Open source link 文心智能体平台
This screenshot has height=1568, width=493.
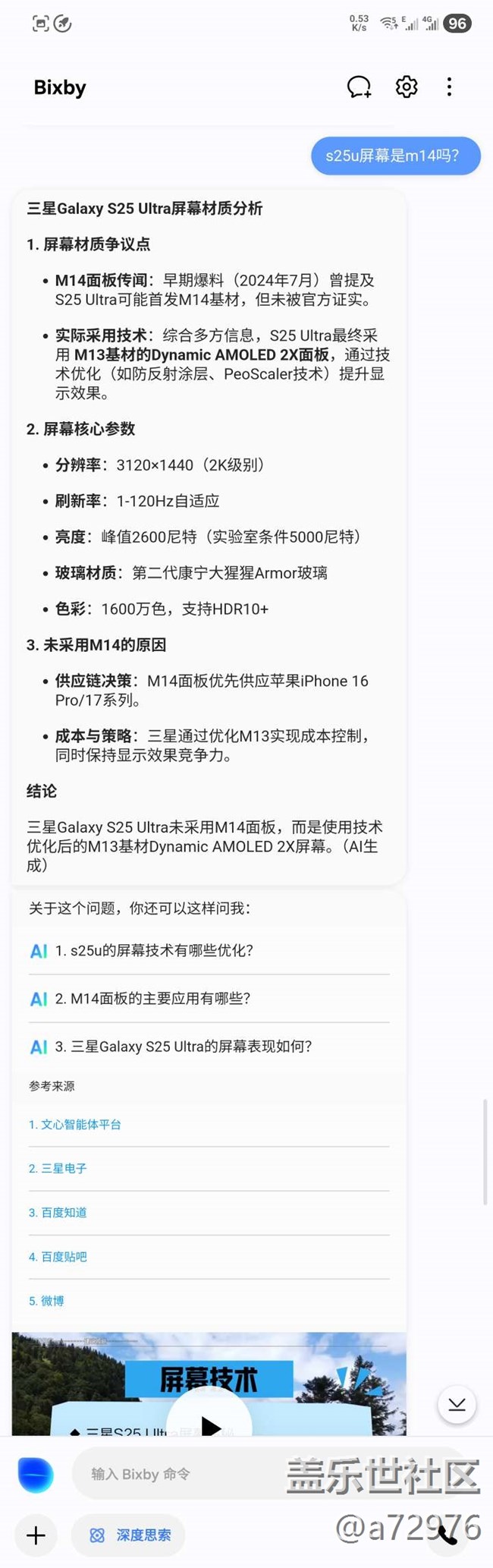click(x=75, y=1124)
